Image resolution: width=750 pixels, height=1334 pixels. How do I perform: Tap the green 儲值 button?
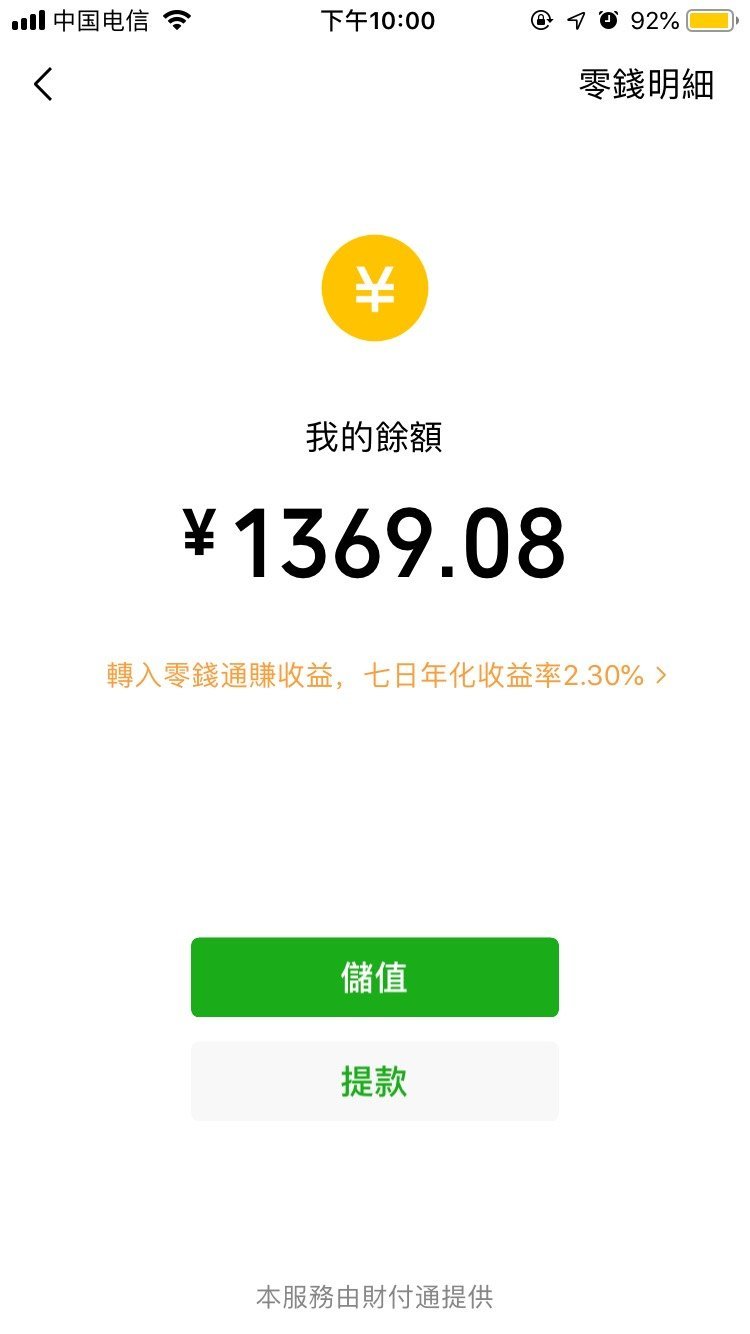click(374, 977)
